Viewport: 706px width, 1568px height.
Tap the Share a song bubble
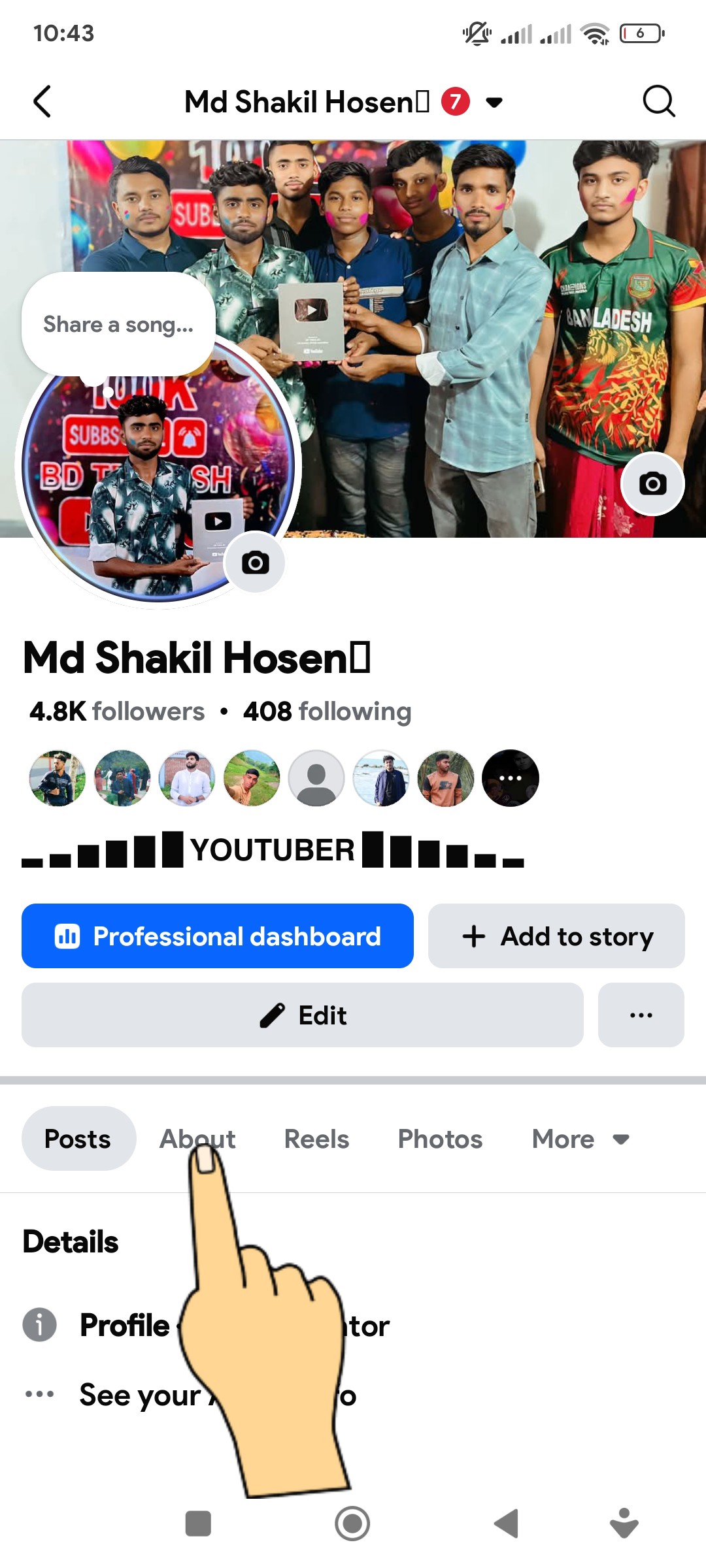[118, 324]
